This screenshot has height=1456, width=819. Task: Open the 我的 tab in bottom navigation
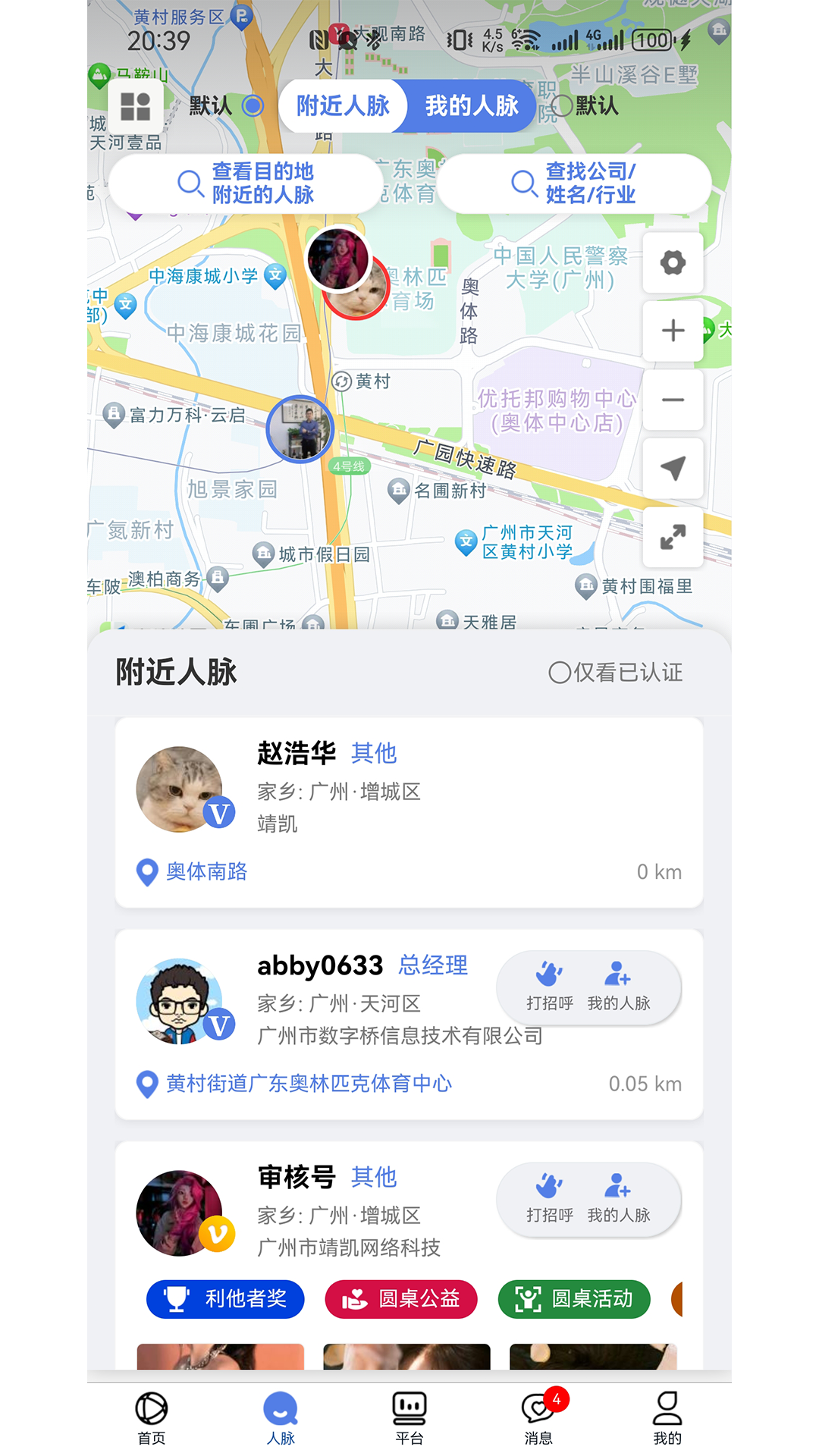pos(667,1414)
